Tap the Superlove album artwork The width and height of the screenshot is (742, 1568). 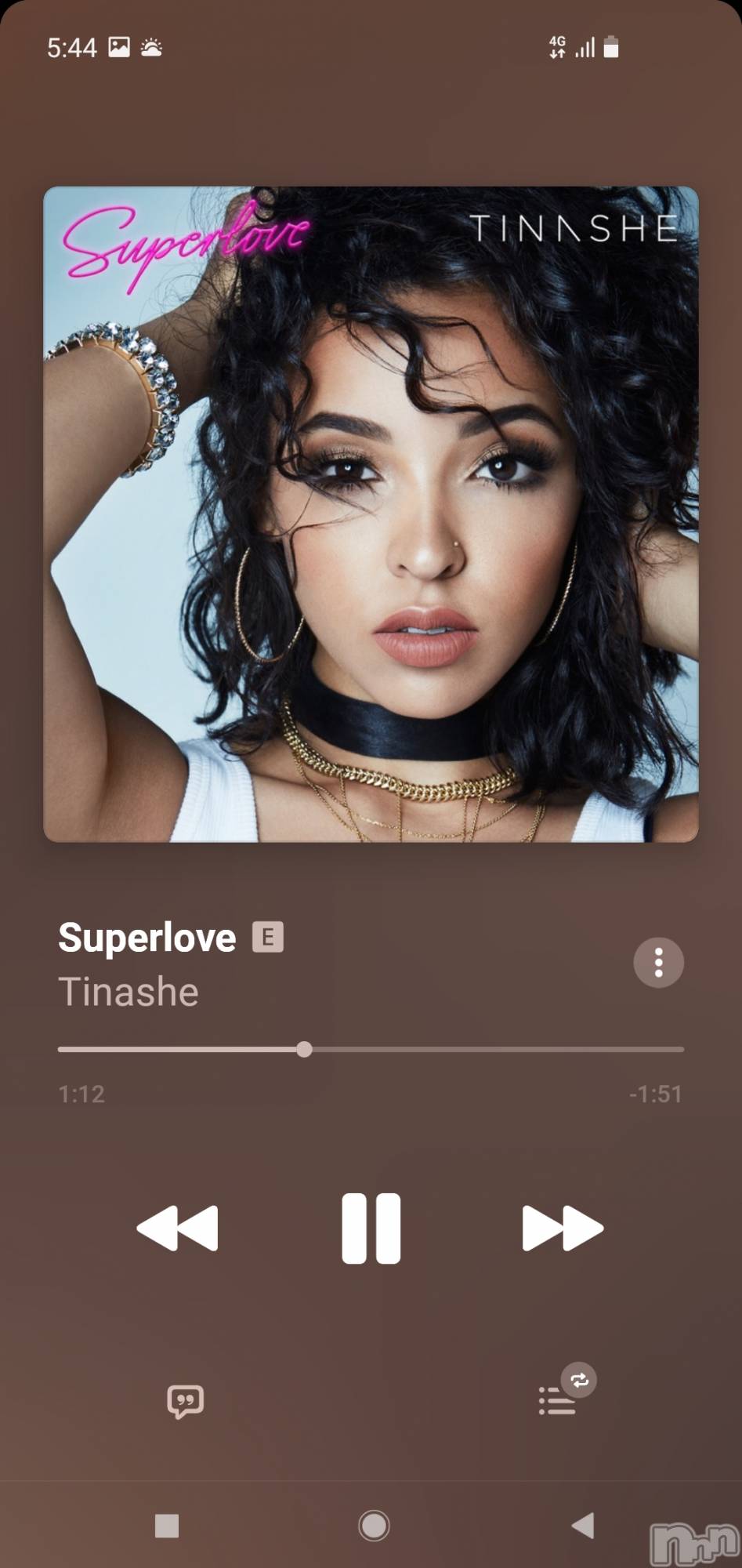tap(371, 514)
